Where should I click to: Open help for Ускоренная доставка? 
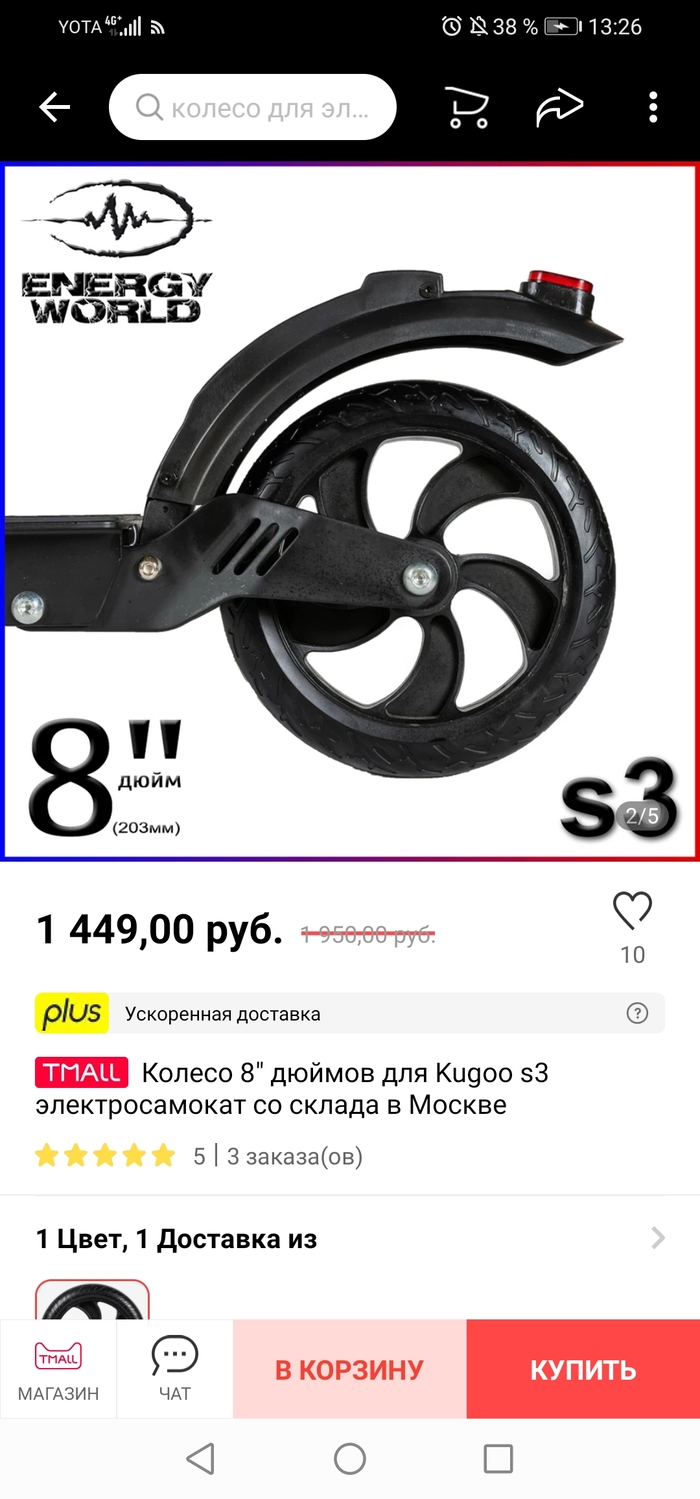coord(637,1013)
